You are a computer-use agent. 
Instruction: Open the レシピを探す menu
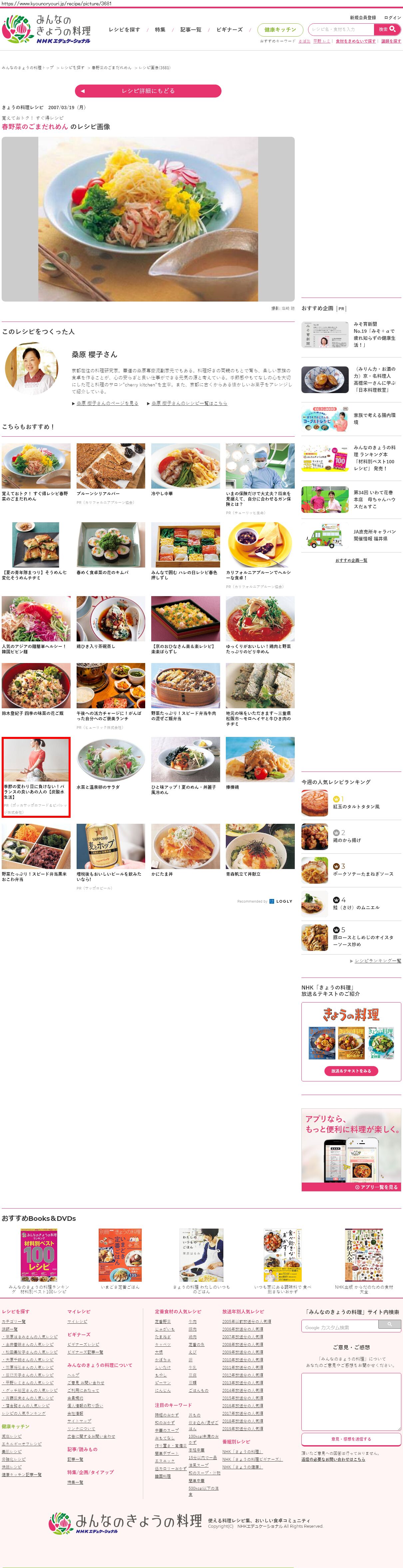[124, 30]
